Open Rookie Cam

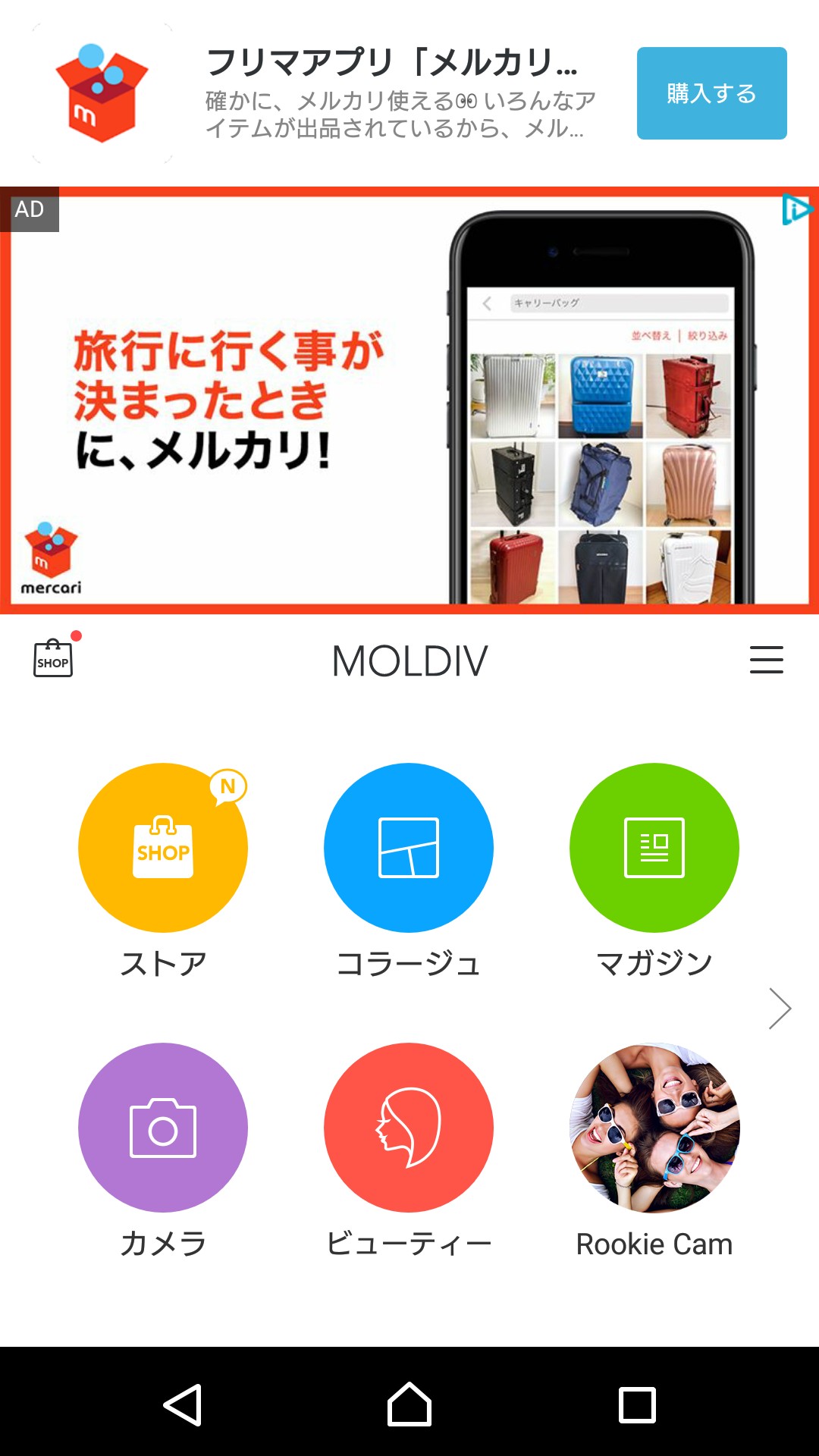(654, 1128)
